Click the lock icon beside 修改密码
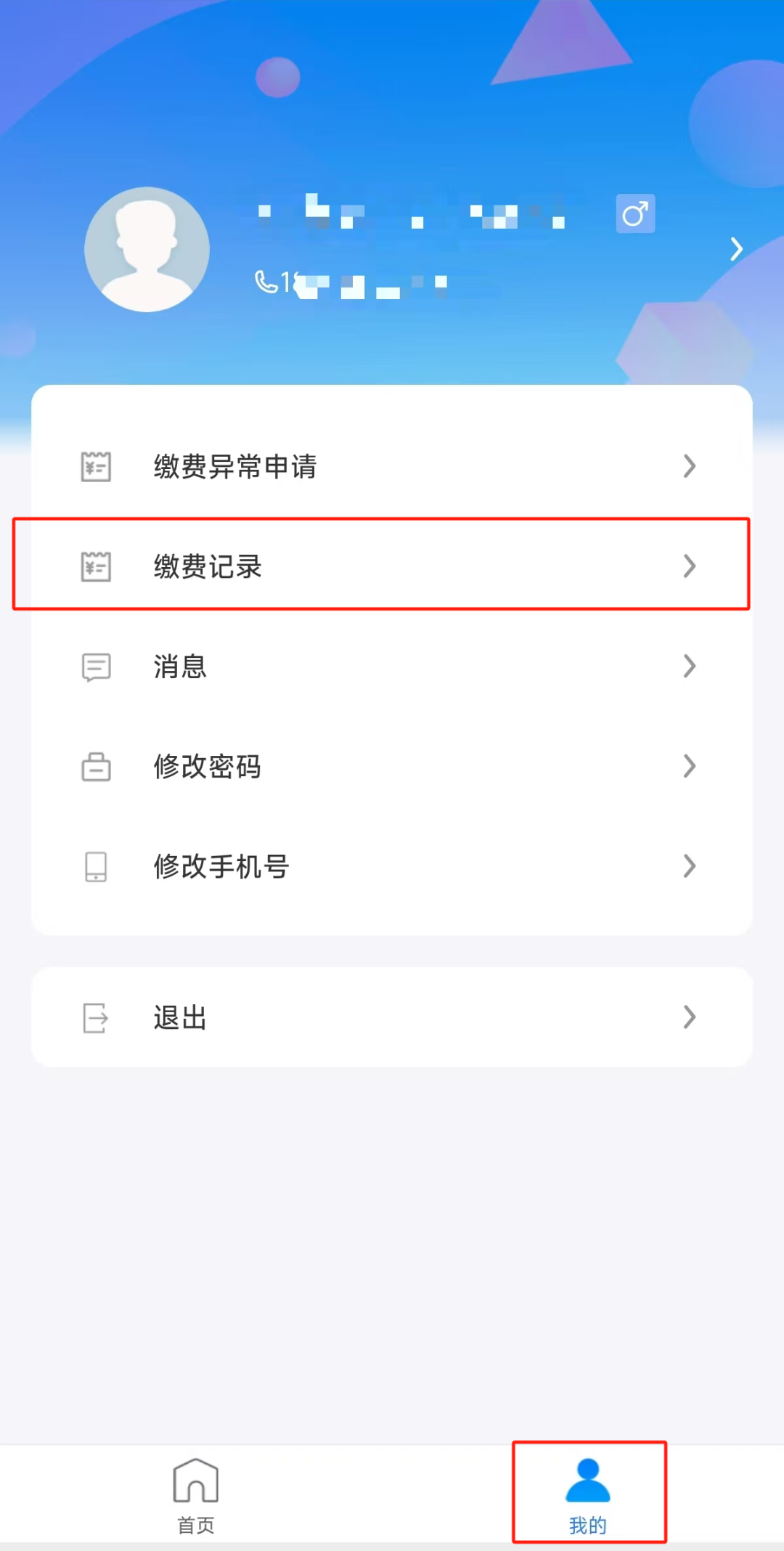The width and height of the screenshot is (784, 1551). click(x=95, y=767)
